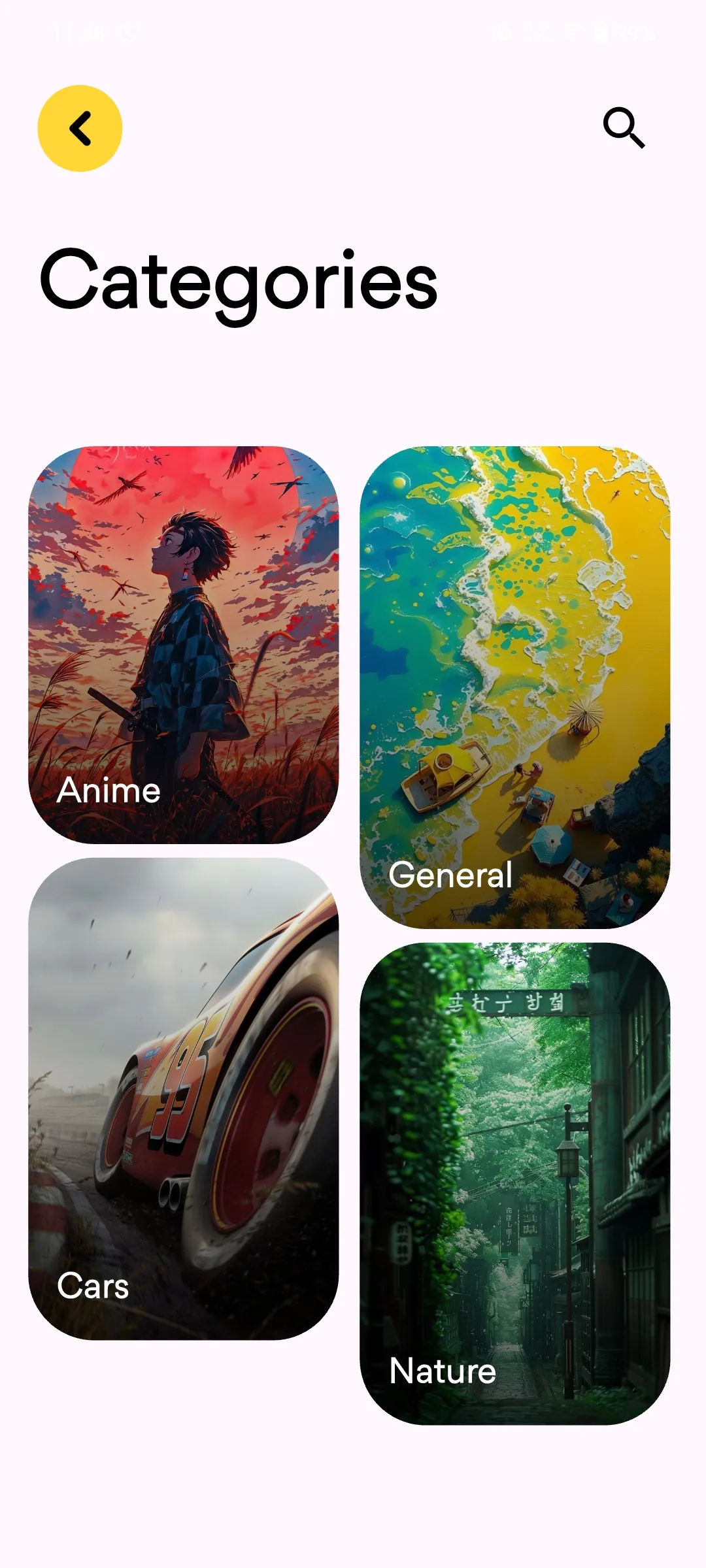This screenshot has width=706, height=1568.
Task: View the Nature category wallpapers
Action: tap(514, 1183)
